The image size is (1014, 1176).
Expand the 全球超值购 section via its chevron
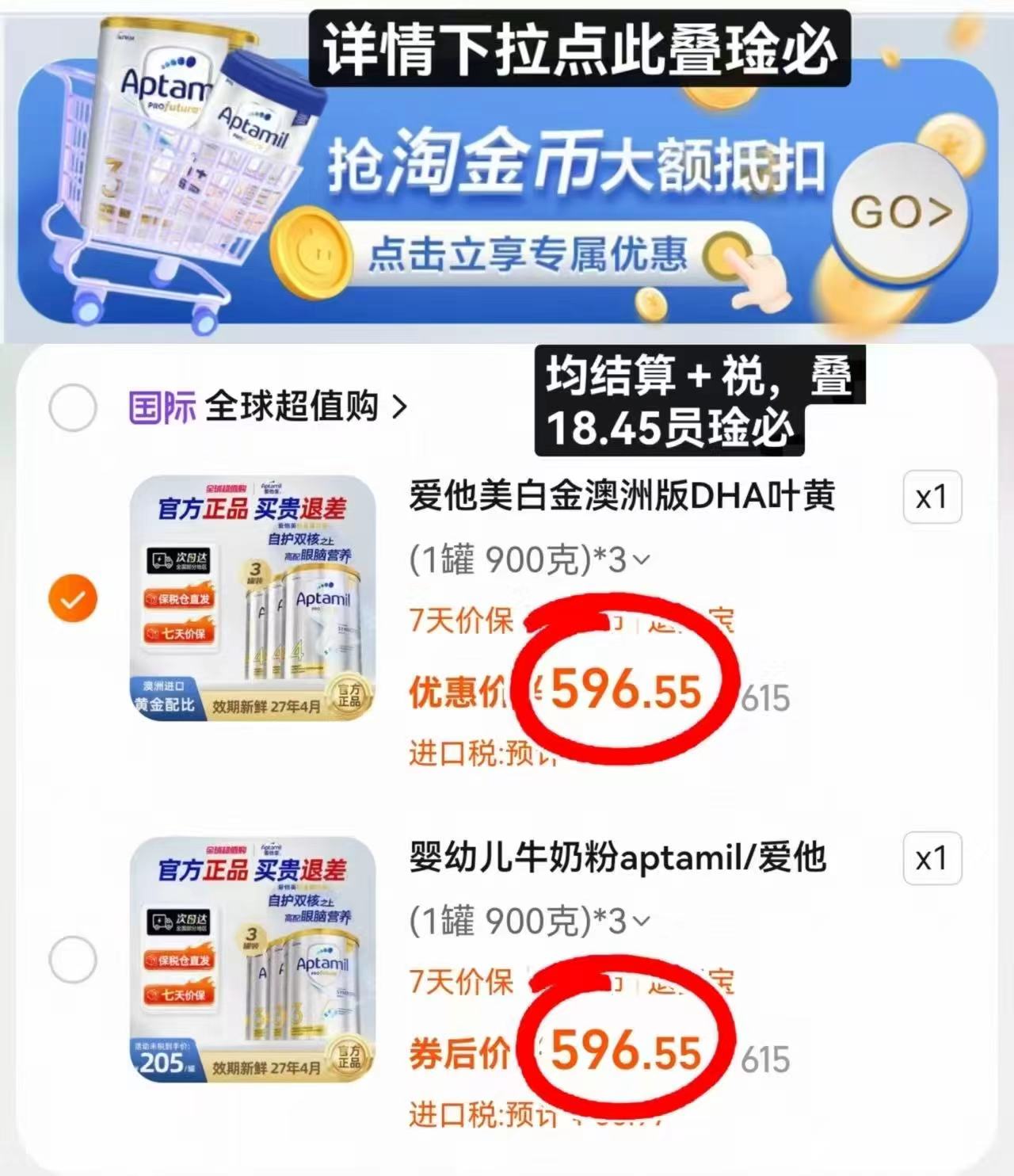click(x=400, y=407)
